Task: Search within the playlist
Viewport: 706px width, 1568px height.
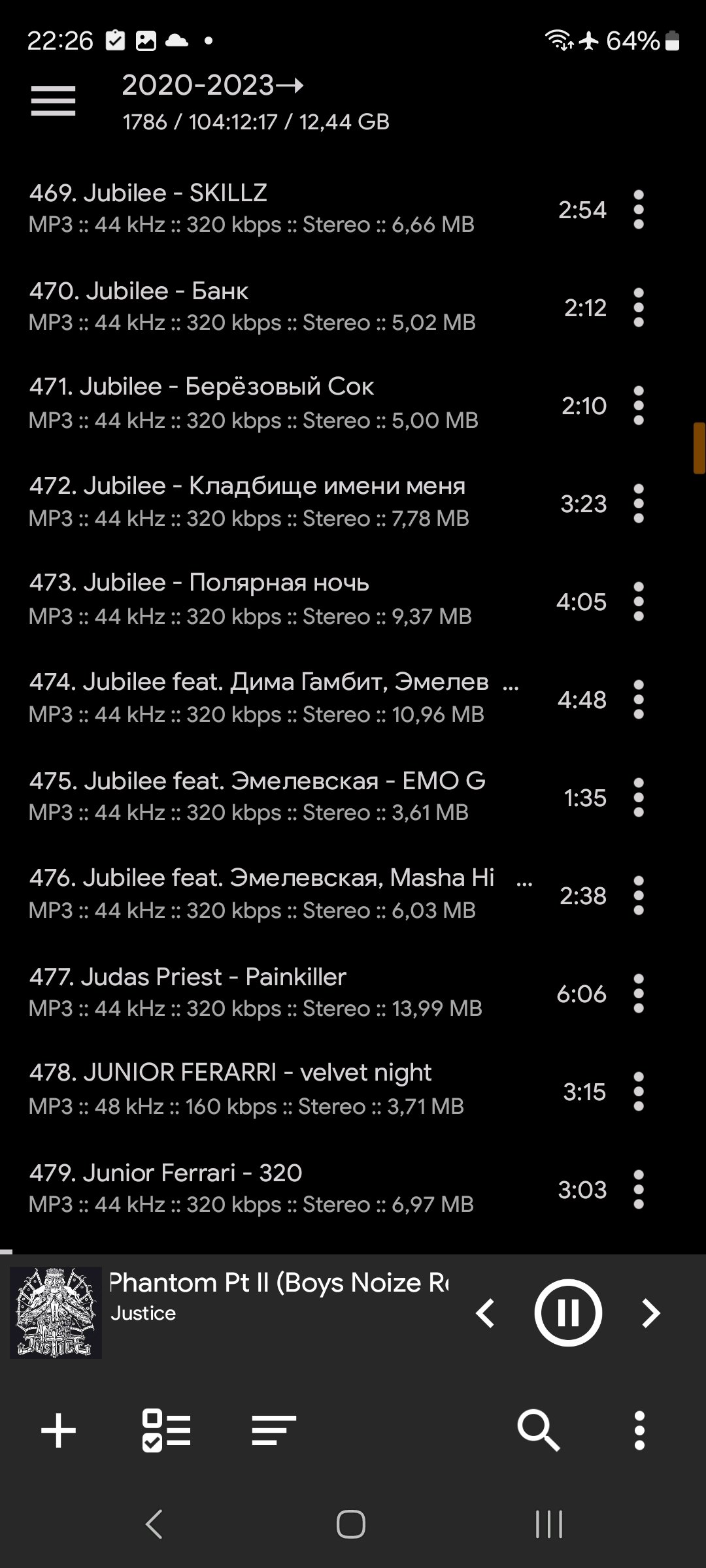Action: (x=538, y=1430)
